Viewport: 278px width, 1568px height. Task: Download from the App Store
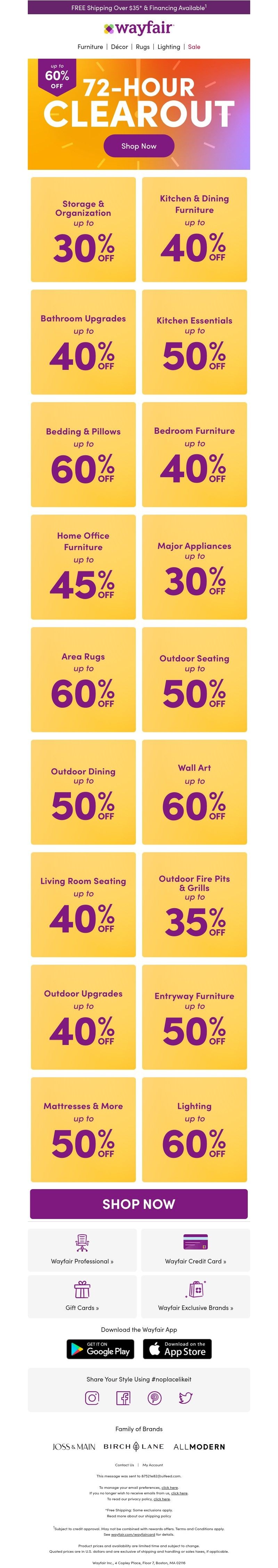click(x=178, y=1350)
